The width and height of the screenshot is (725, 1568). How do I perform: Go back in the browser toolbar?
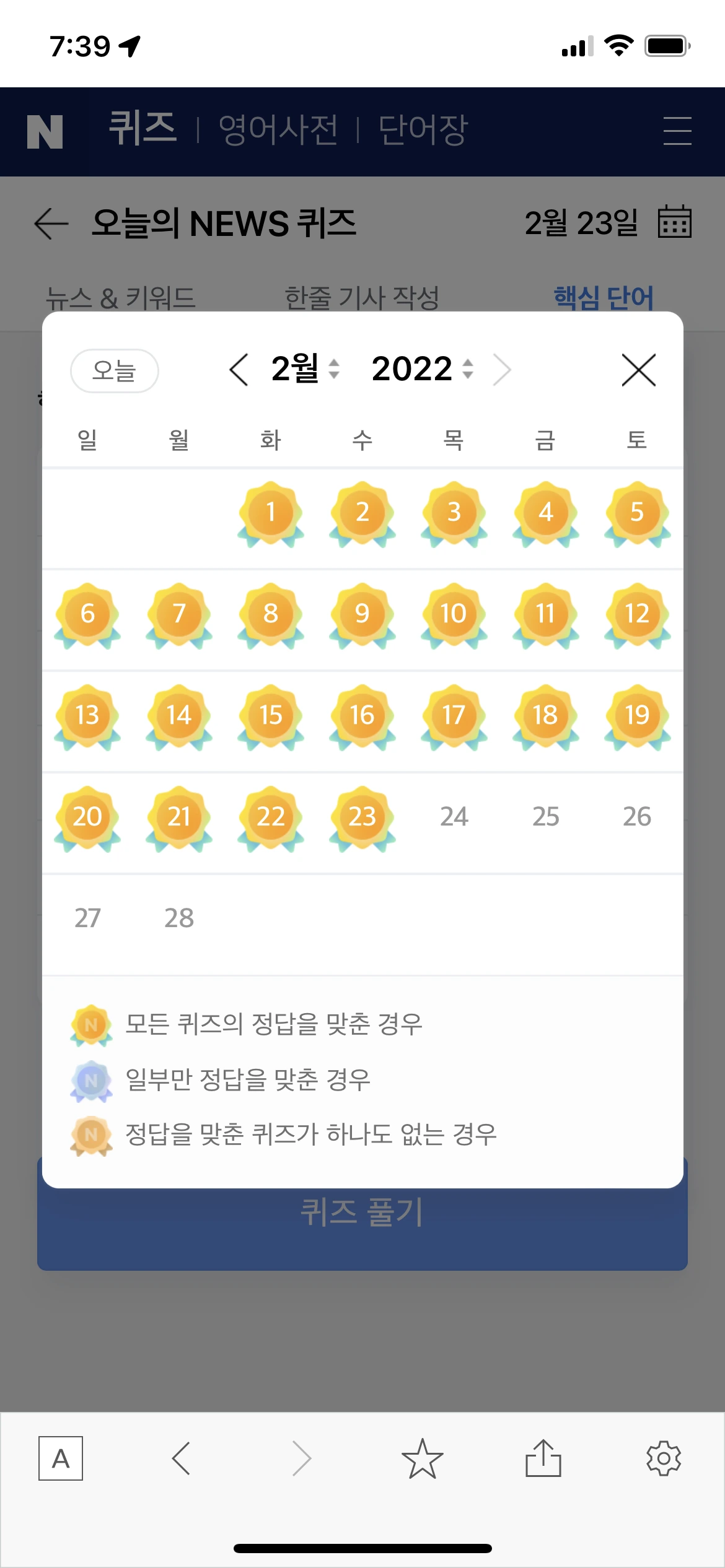coord(181,1458)
